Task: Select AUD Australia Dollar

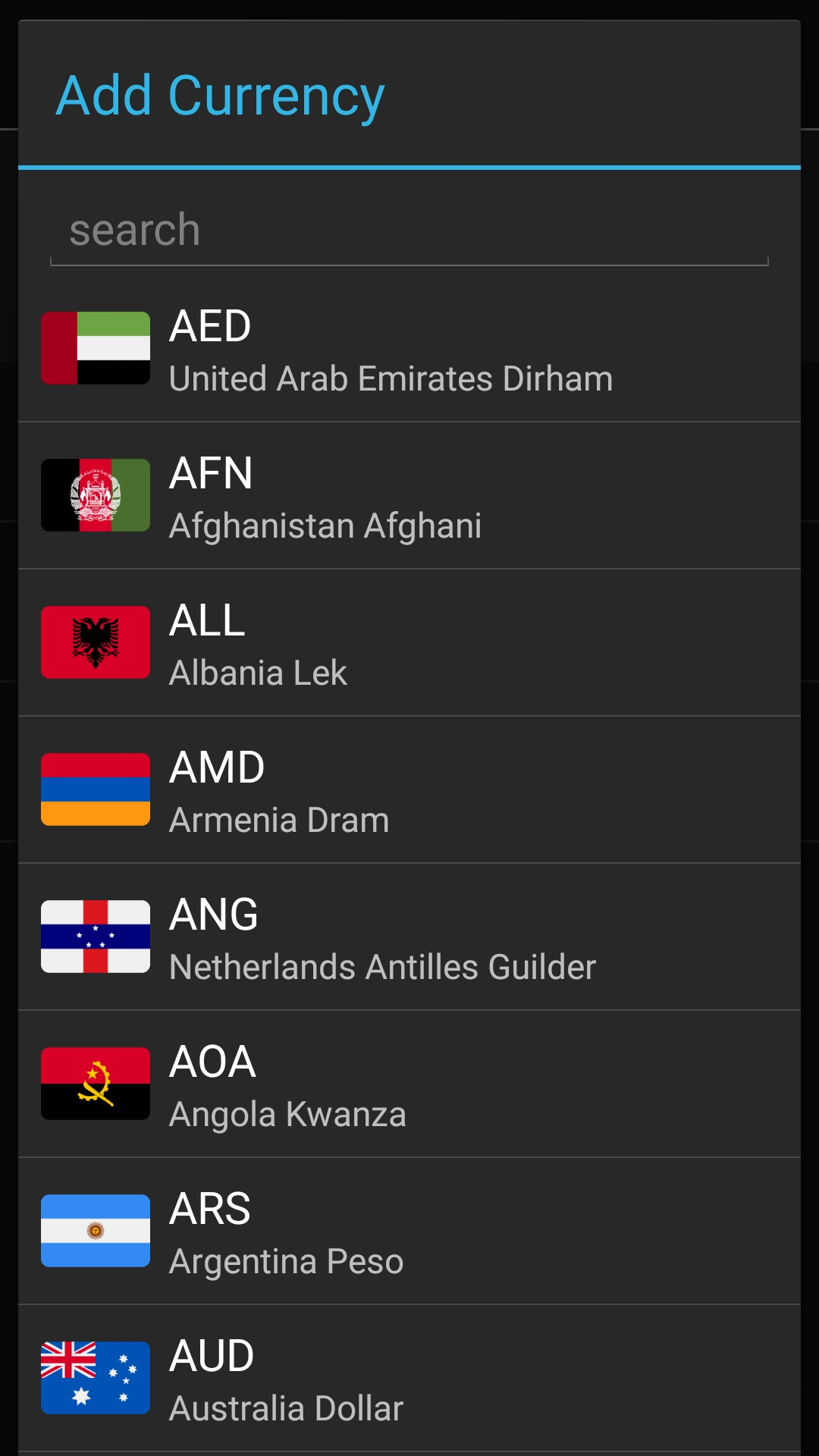Action: (x=409, y=1379)
